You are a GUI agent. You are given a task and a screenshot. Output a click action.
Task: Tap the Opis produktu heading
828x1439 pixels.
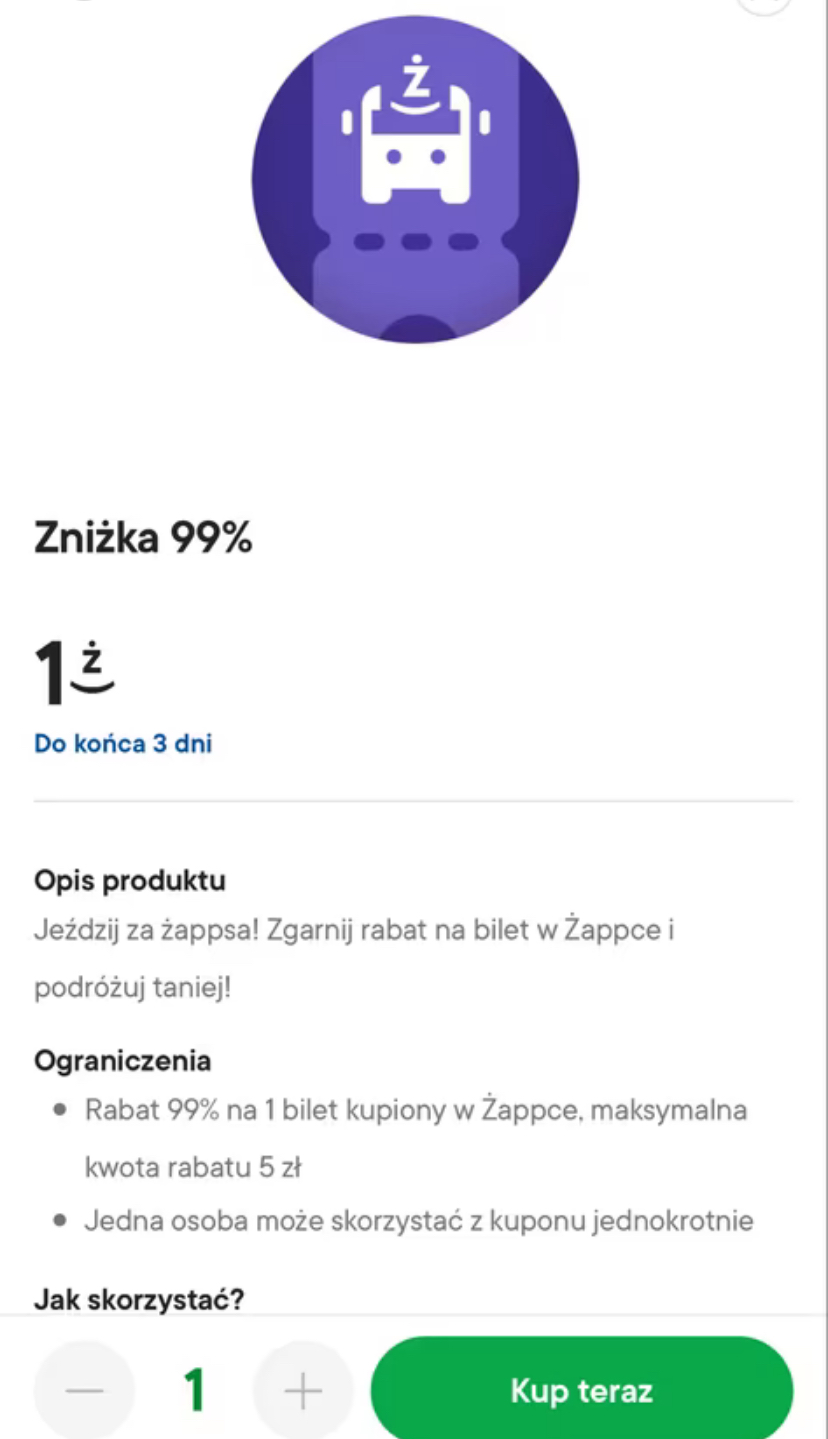click(129, 881)
